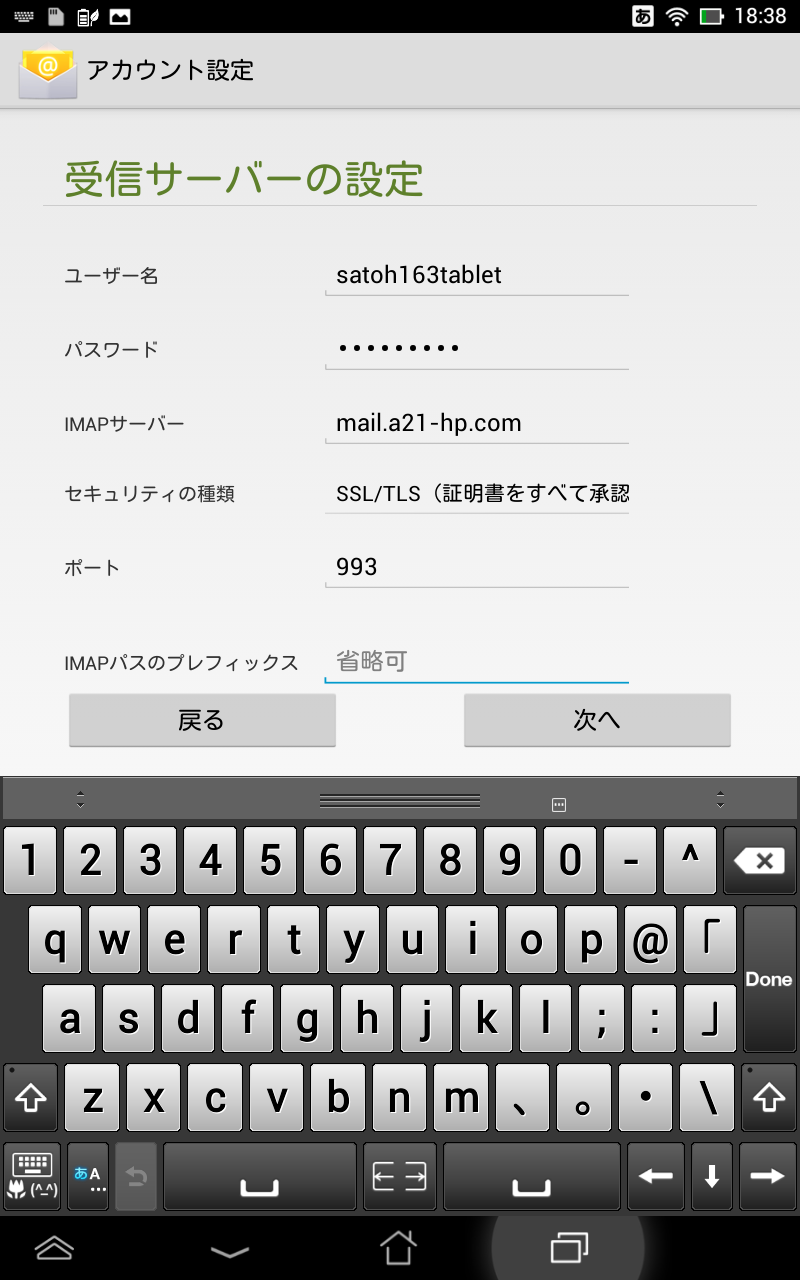Switch input mode with the あA key
This screenshot has height=1280, width=800.
(88, 1177)
